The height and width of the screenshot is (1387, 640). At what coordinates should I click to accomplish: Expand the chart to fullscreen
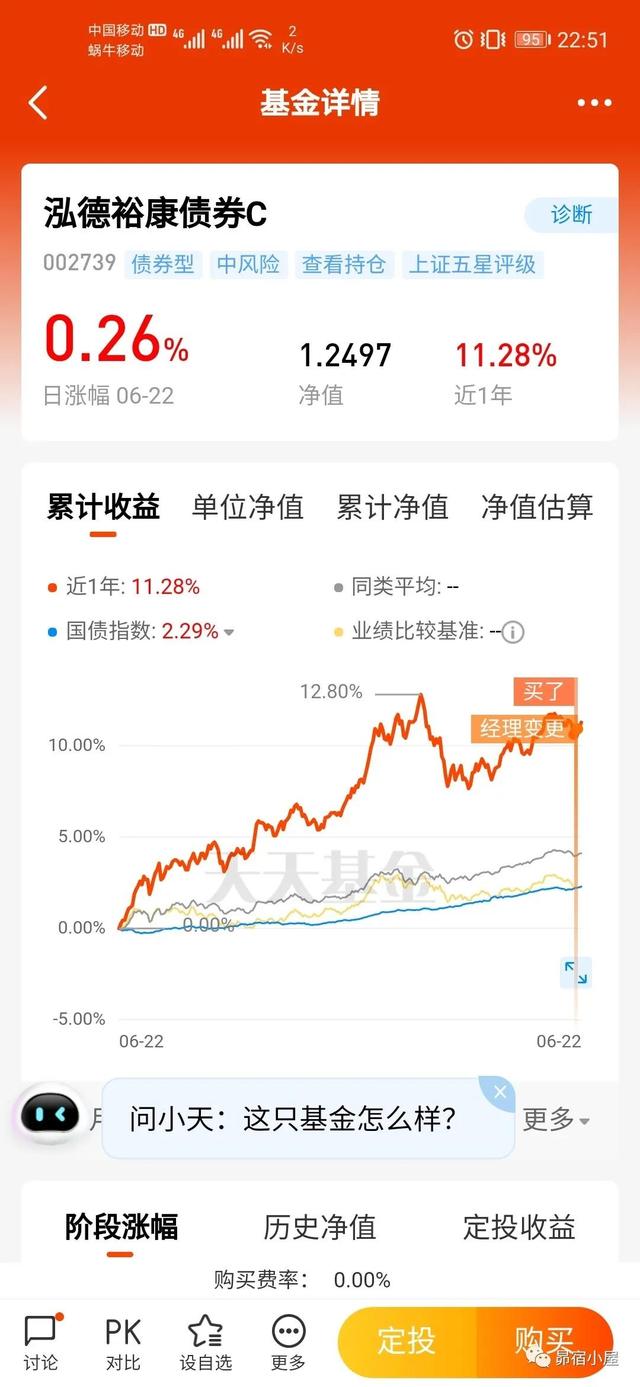575,972
